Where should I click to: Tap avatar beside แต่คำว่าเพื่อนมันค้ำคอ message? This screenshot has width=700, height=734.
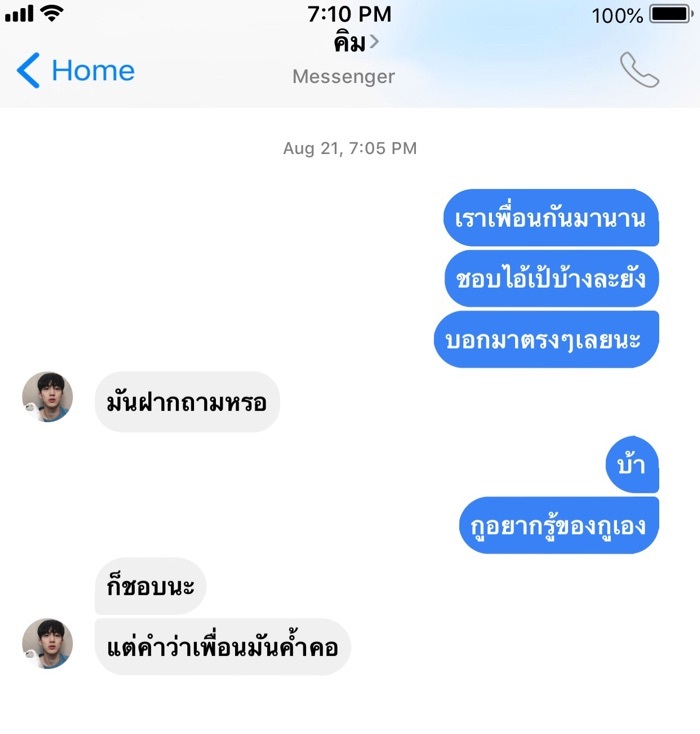pos(47,643)
